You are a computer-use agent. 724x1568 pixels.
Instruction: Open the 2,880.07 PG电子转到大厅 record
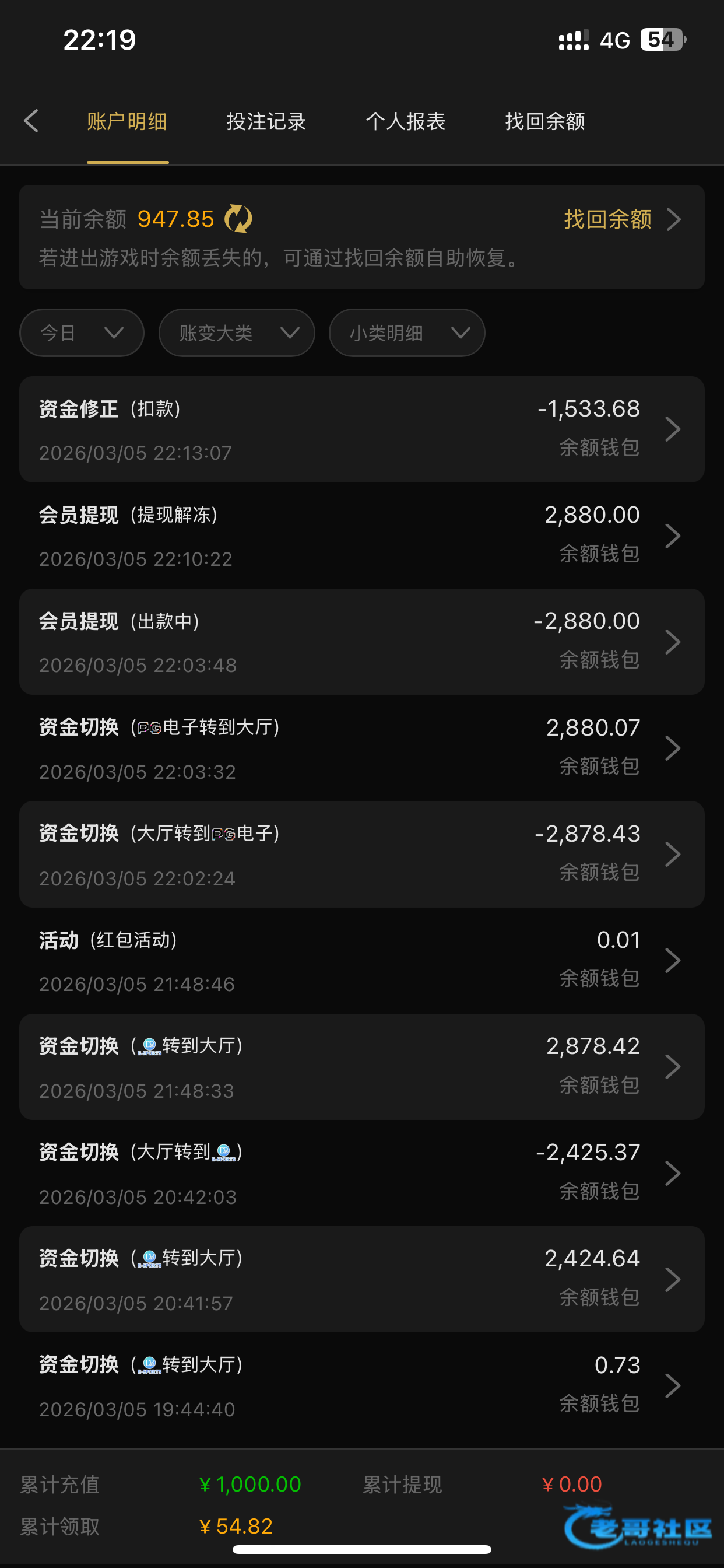coord(361,748)
